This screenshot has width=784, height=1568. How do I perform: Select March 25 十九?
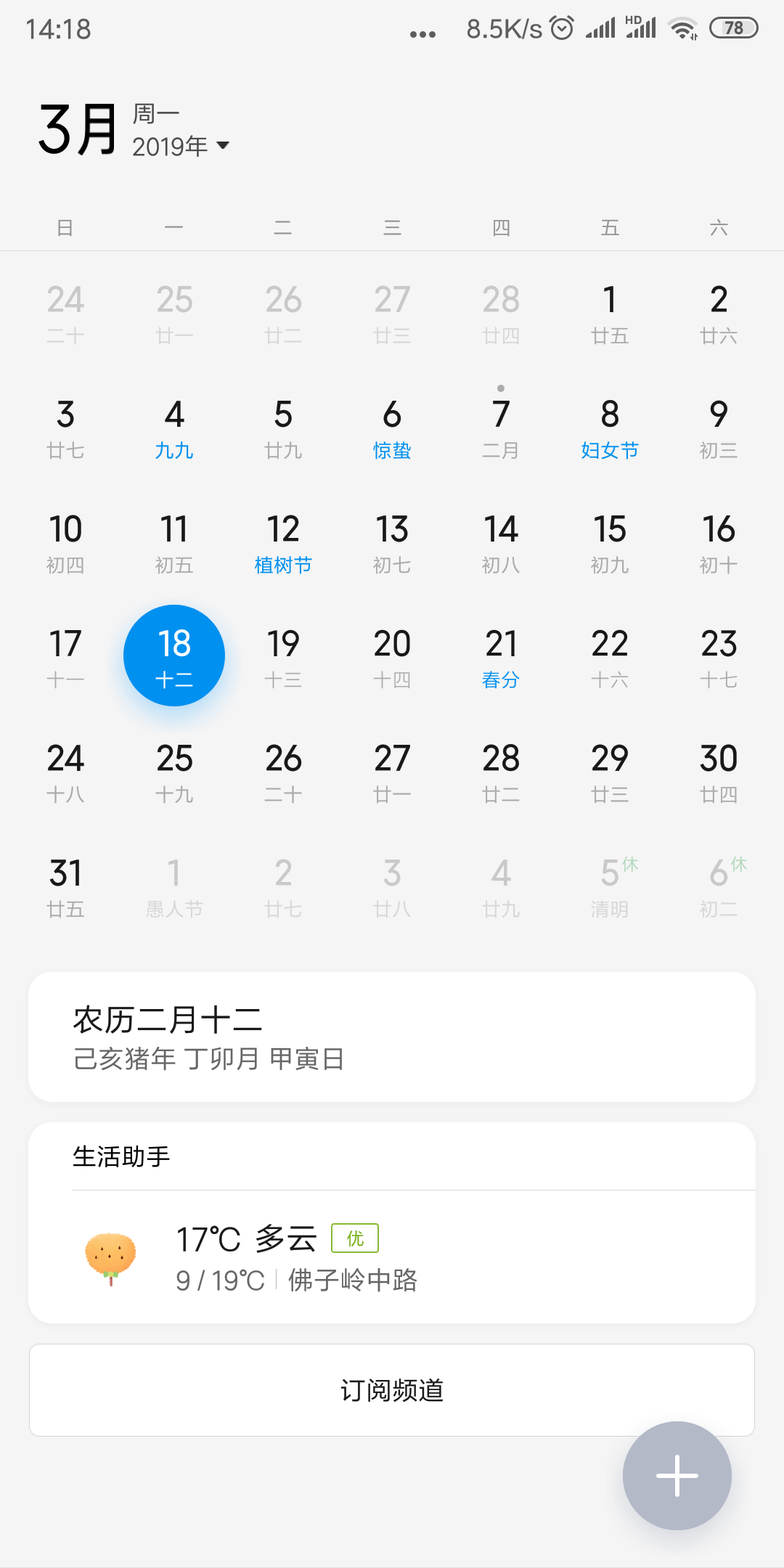click(174, 774)
